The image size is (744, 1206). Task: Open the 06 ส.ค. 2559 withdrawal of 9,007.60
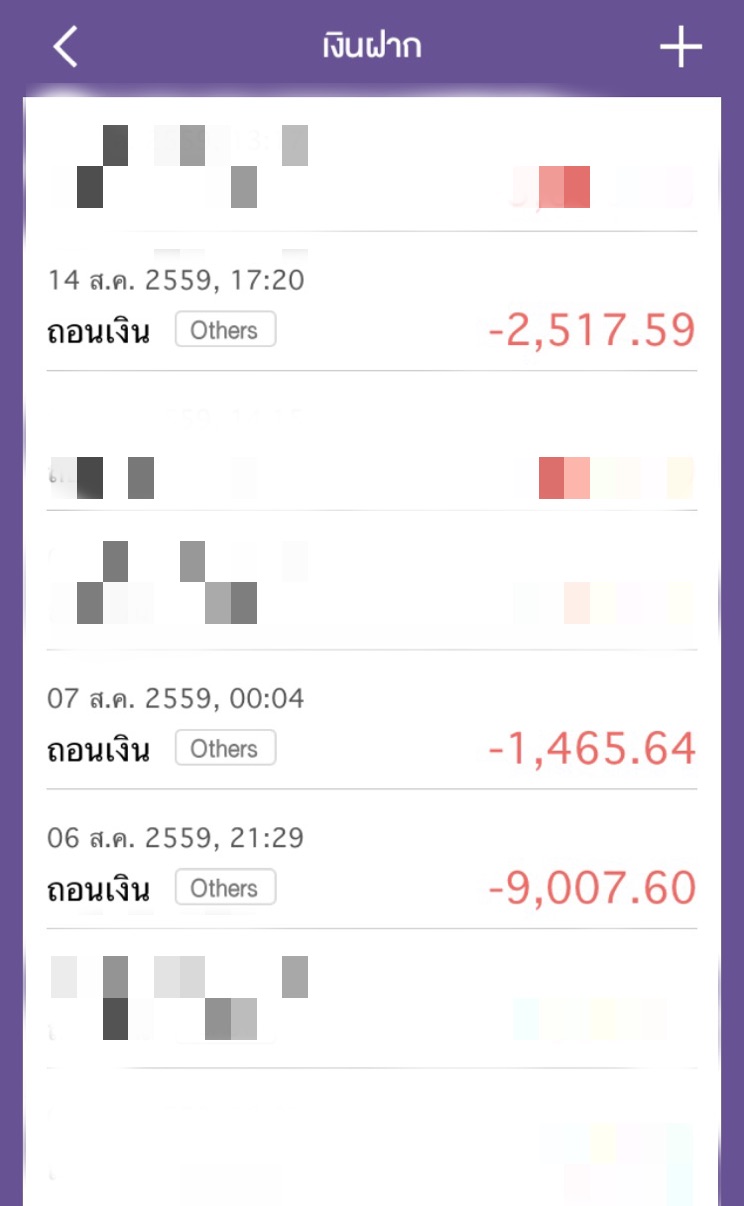coord(371,863)
